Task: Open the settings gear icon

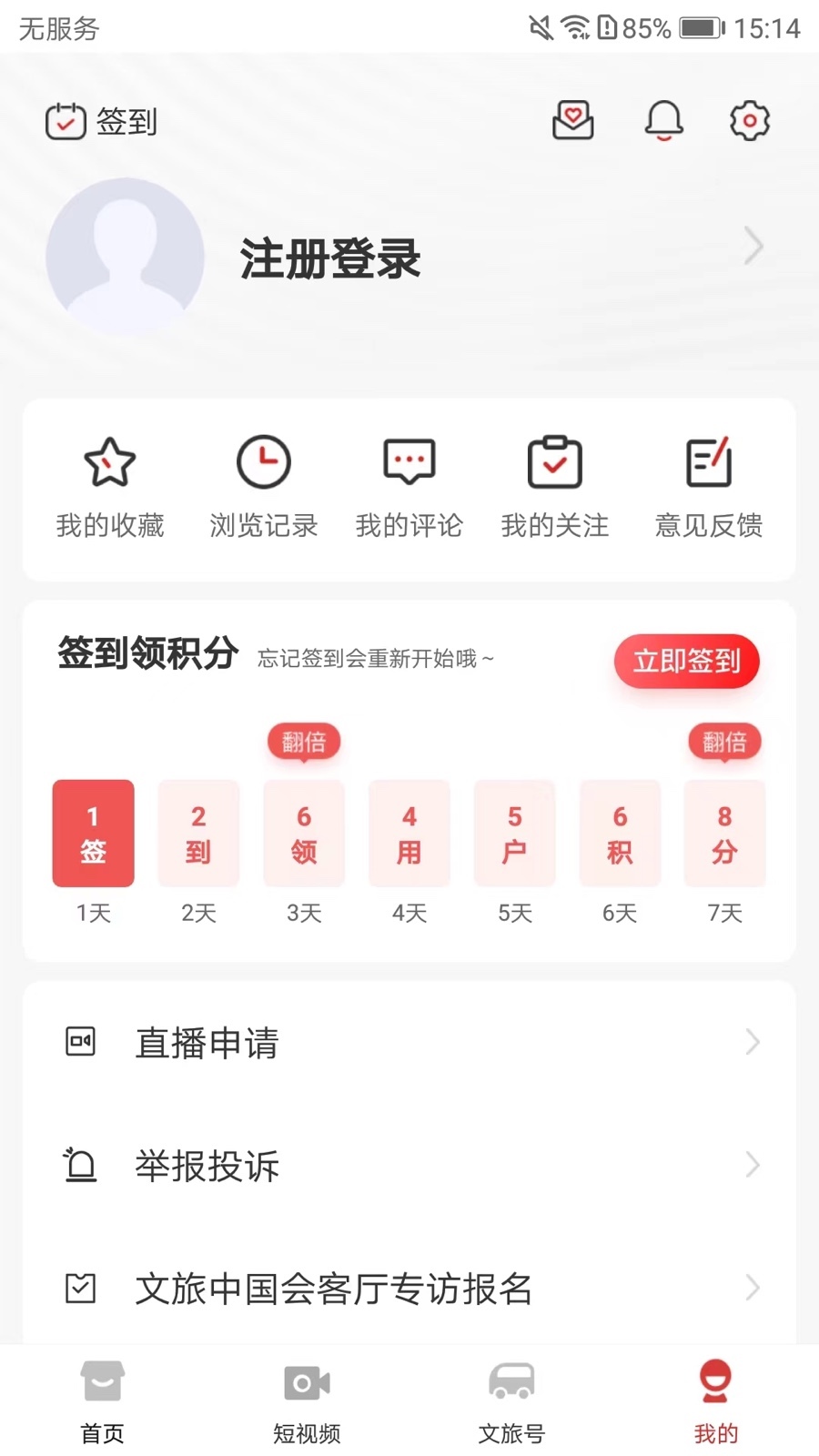Action: click(749, 119)
